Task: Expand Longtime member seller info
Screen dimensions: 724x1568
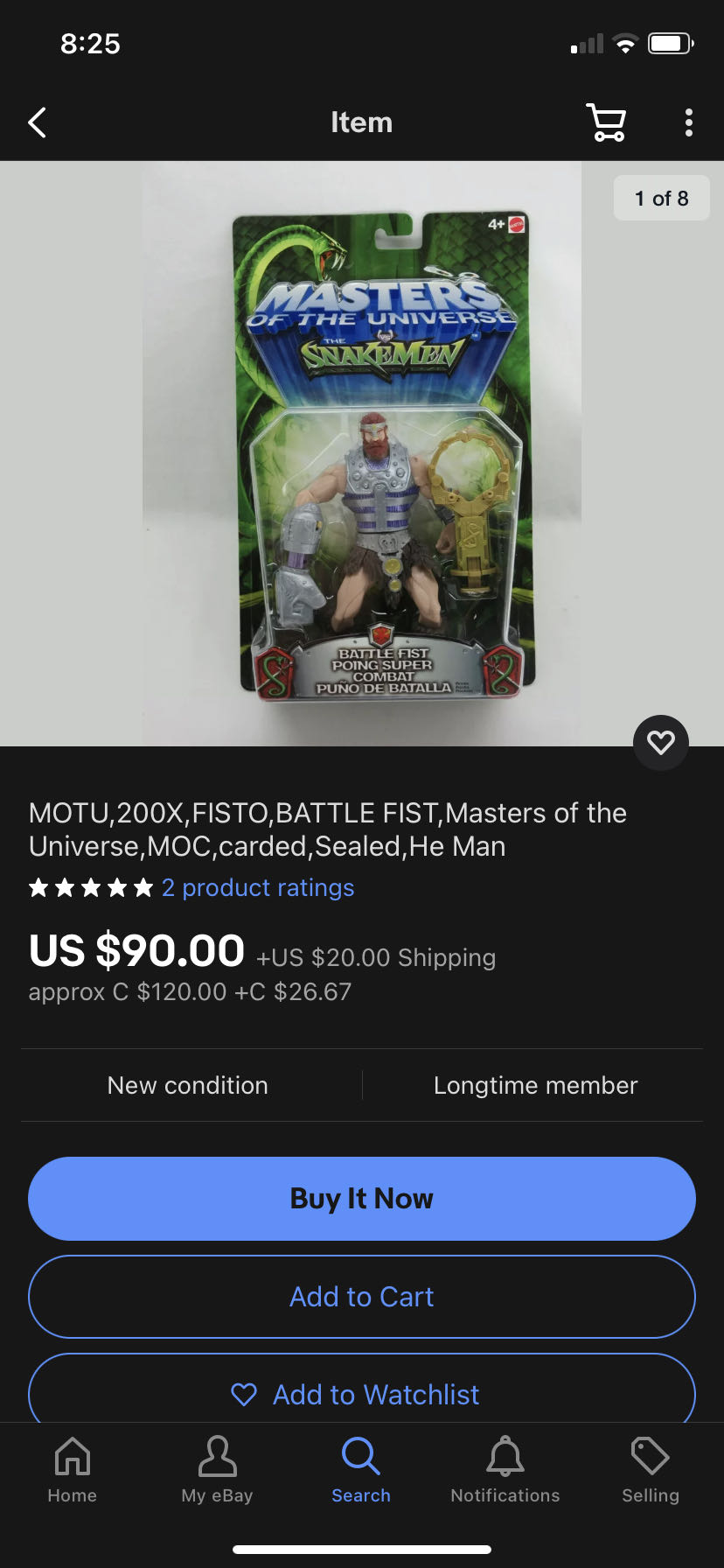Action: point(535,1085)
